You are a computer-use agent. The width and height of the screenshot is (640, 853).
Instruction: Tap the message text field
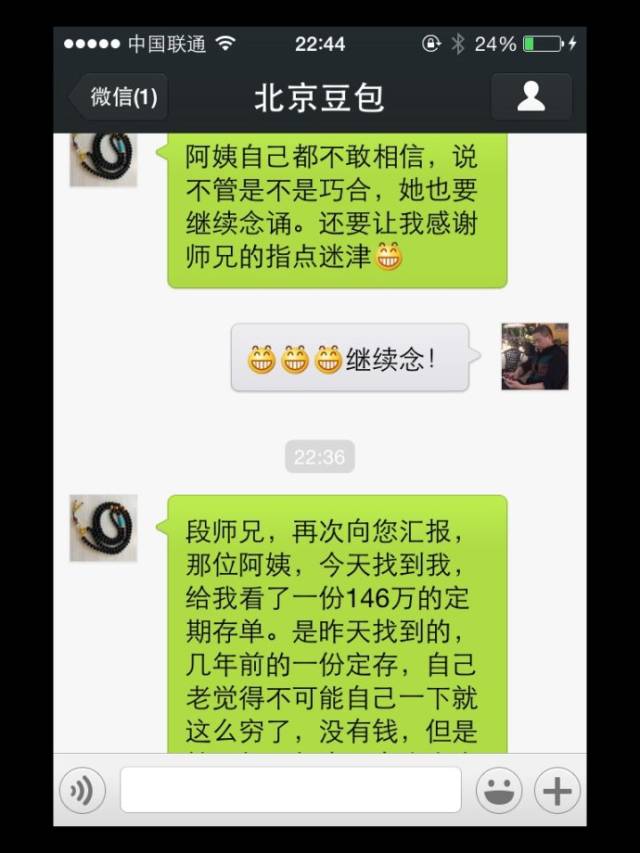click(x=291, y=790)
